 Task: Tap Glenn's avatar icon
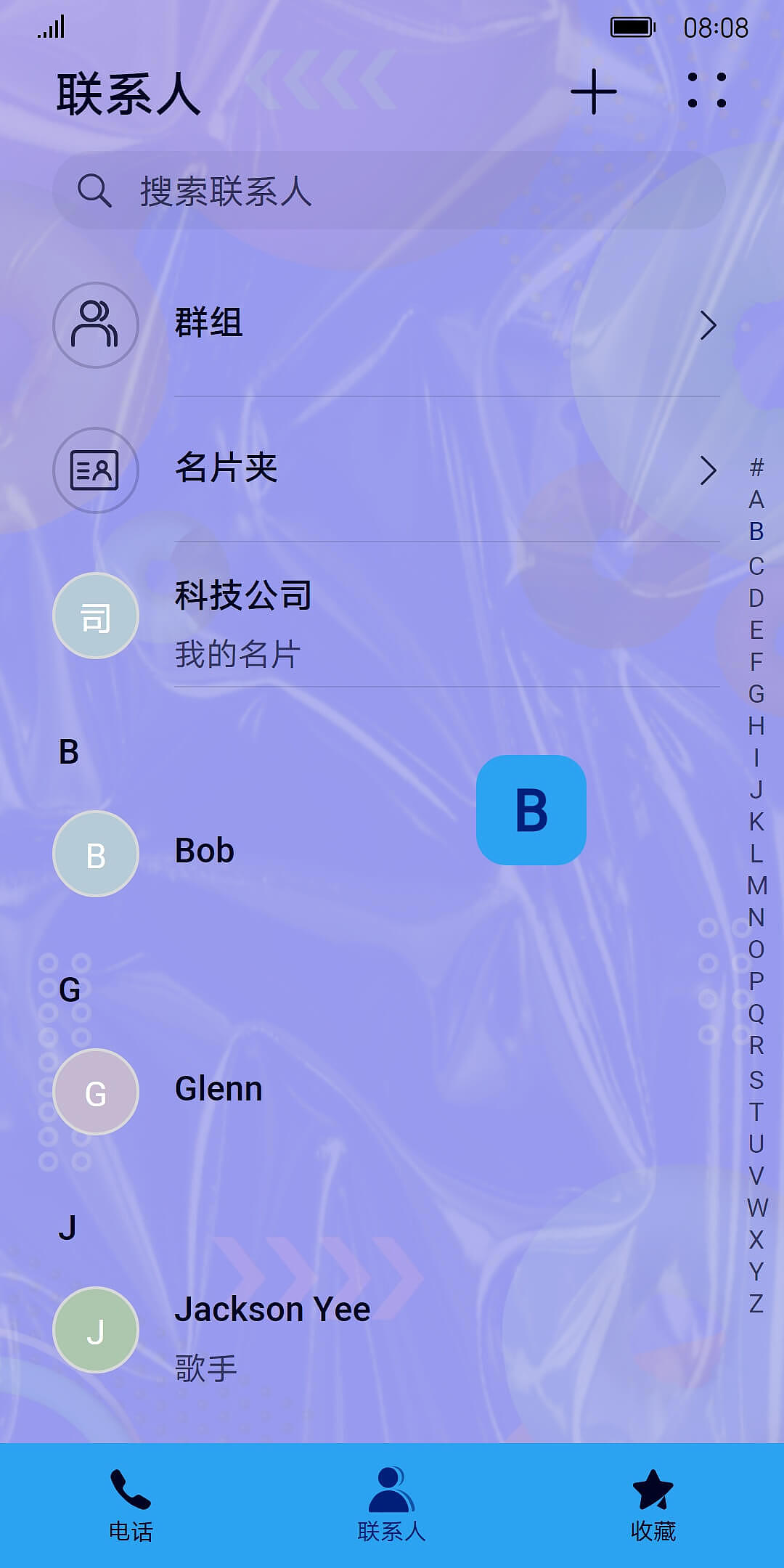coord(95,1093)
